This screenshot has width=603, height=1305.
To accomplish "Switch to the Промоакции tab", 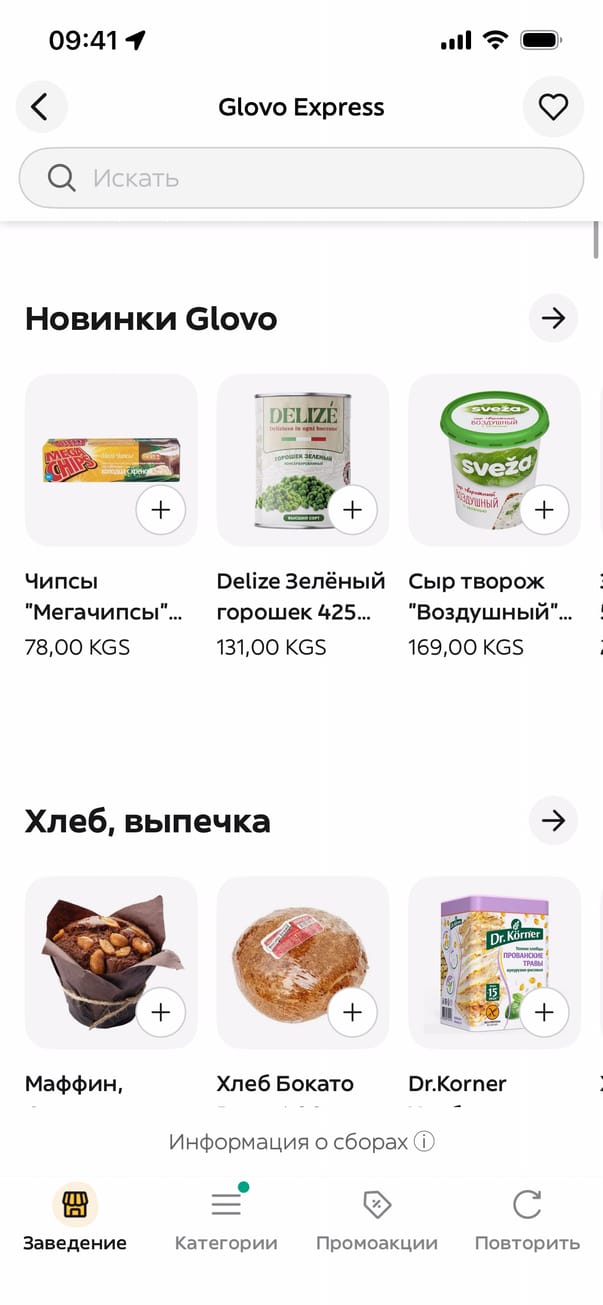I will [x=377, y=1220].
